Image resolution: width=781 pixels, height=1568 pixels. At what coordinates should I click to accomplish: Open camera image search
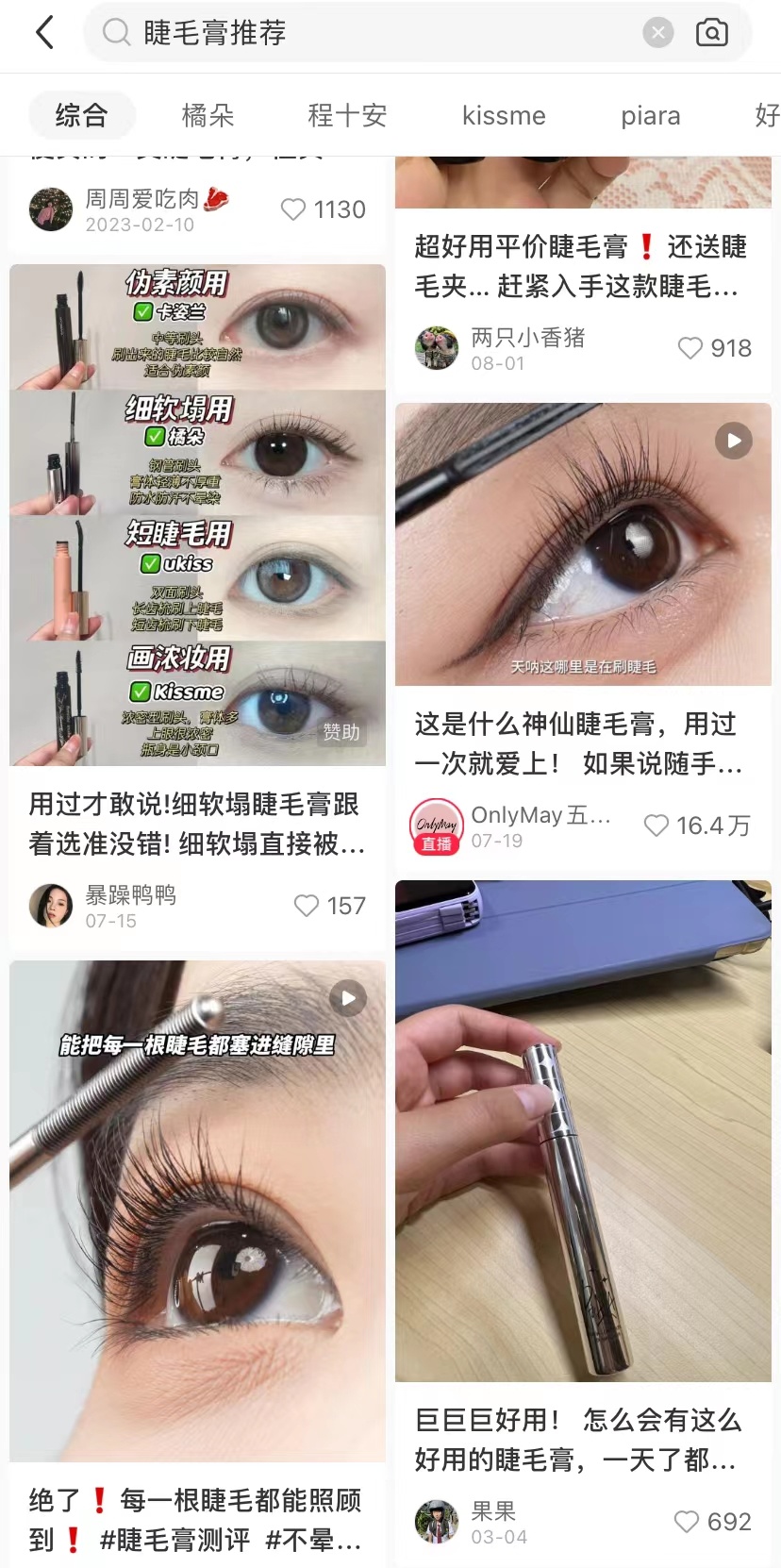(x=712, y=33)
